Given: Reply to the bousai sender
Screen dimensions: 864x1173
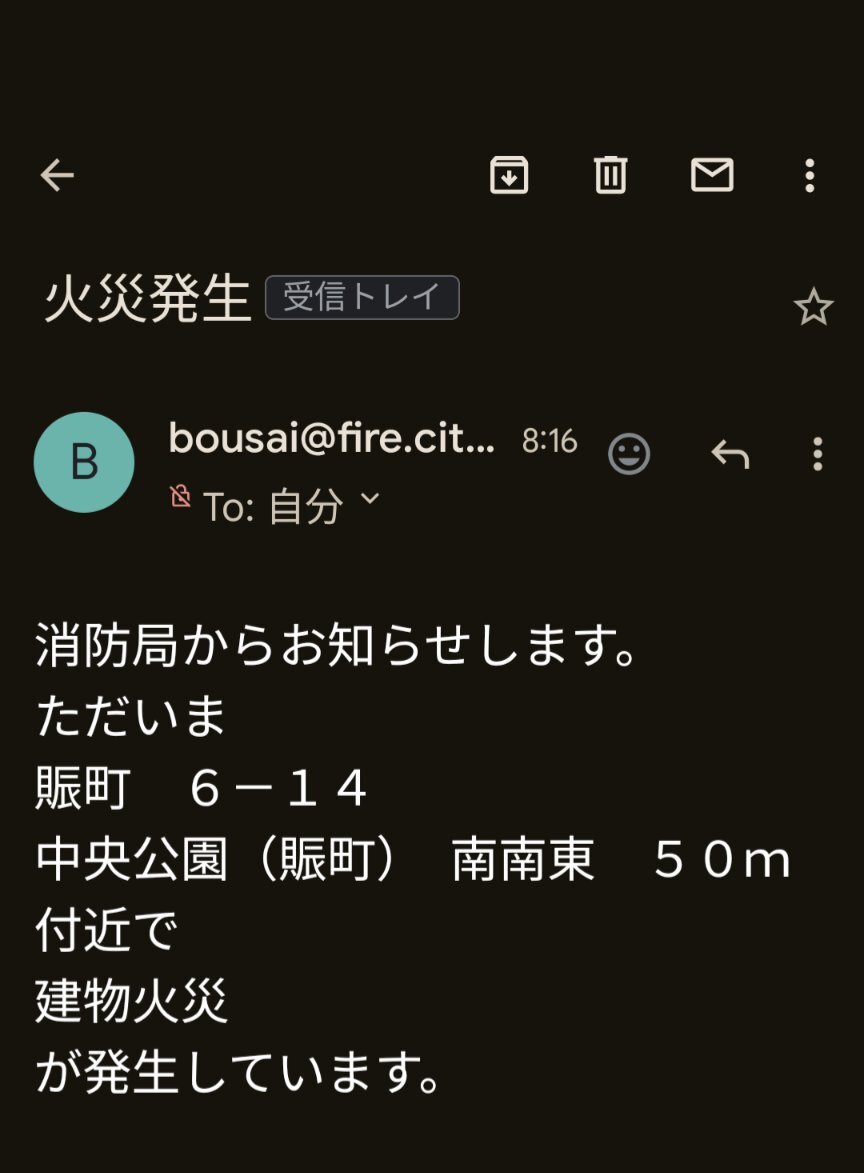Looking at the screenshot, I should (x=730, y=455).
